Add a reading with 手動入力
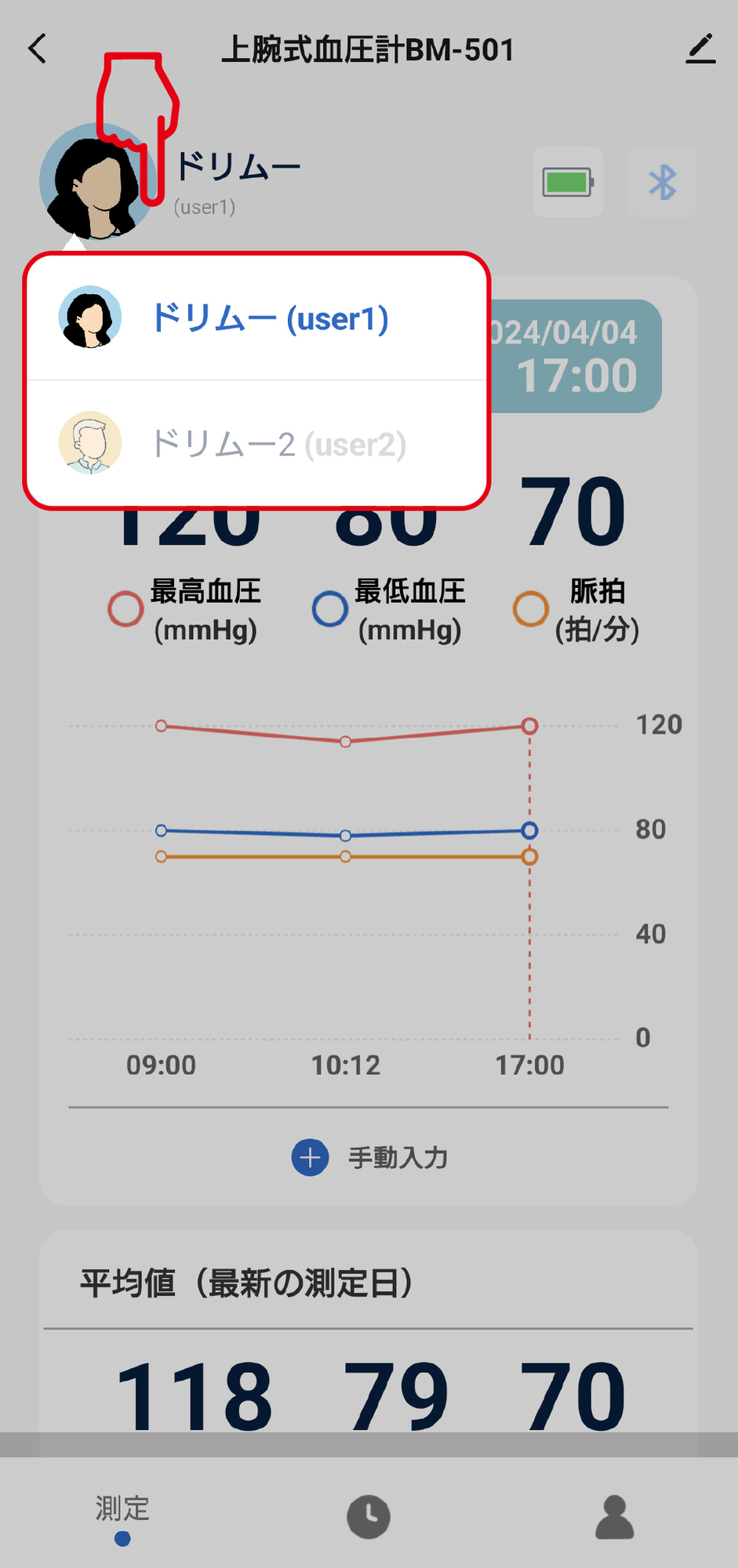The image size is (738, 1568). (369, 1157)
